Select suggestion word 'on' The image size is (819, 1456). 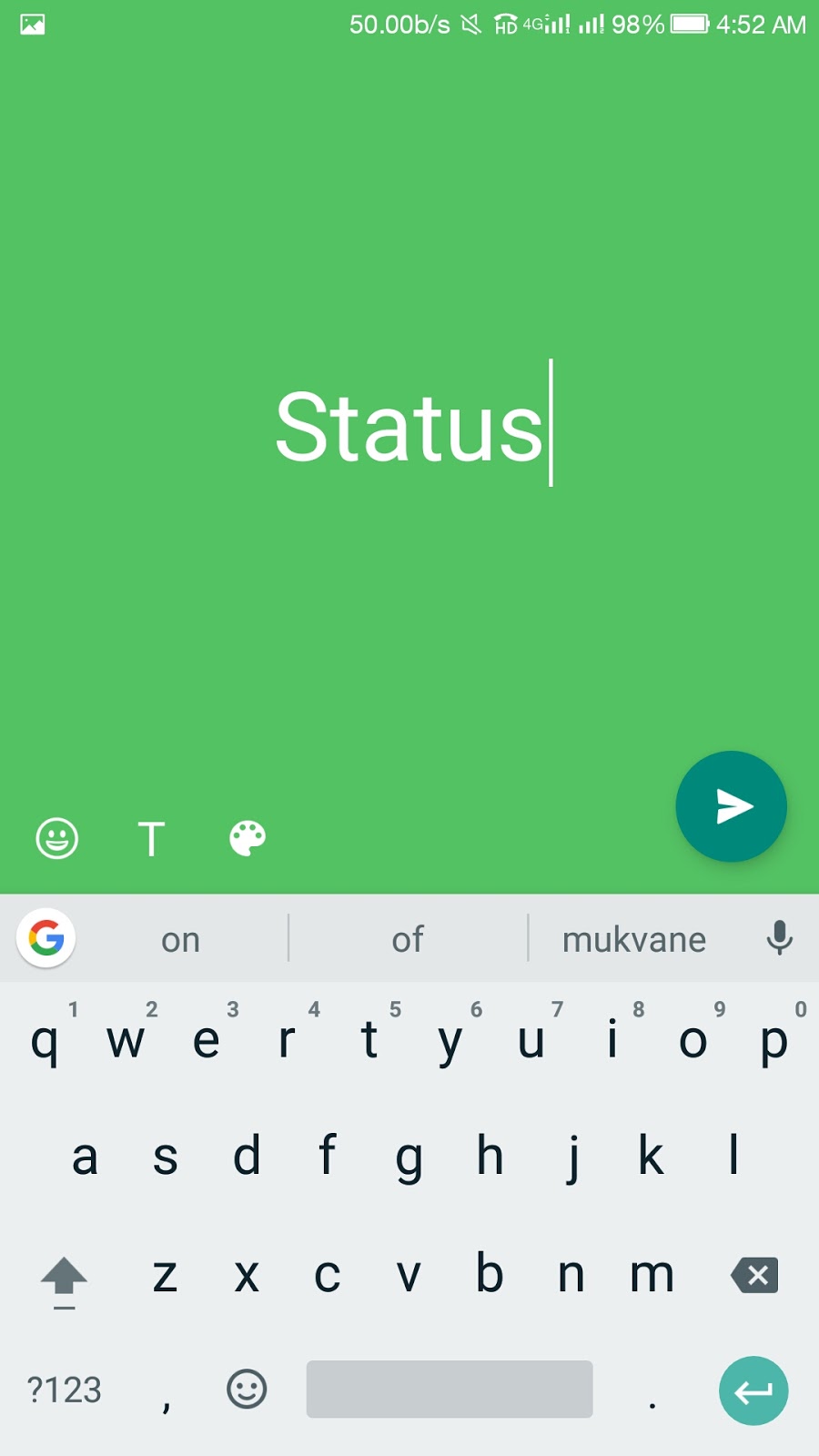pos(180,939)
